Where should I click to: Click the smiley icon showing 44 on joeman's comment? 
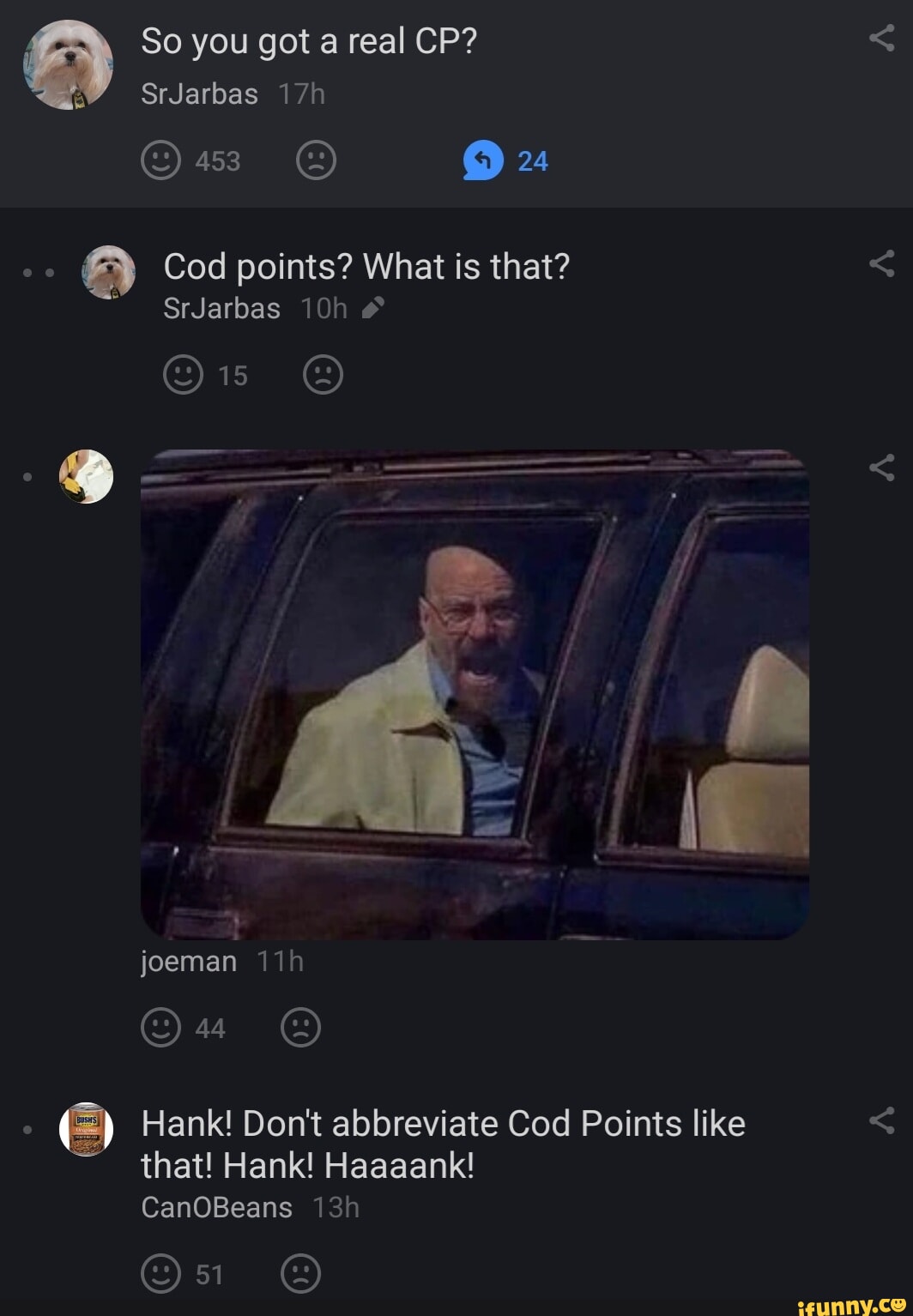160,1025
